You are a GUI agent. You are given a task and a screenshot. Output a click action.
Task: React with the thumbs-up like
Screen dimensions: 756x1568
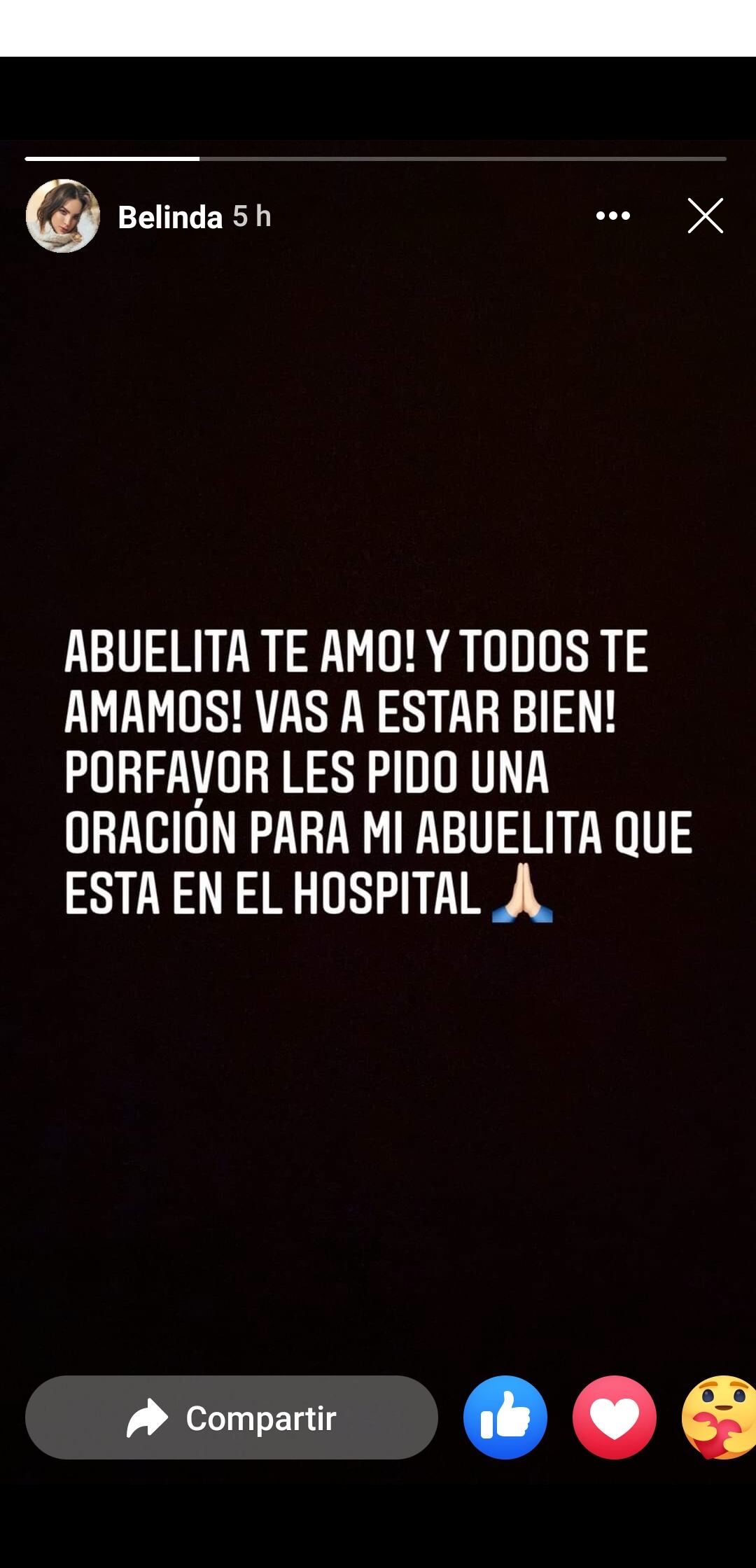click(x=505, y=1418)
